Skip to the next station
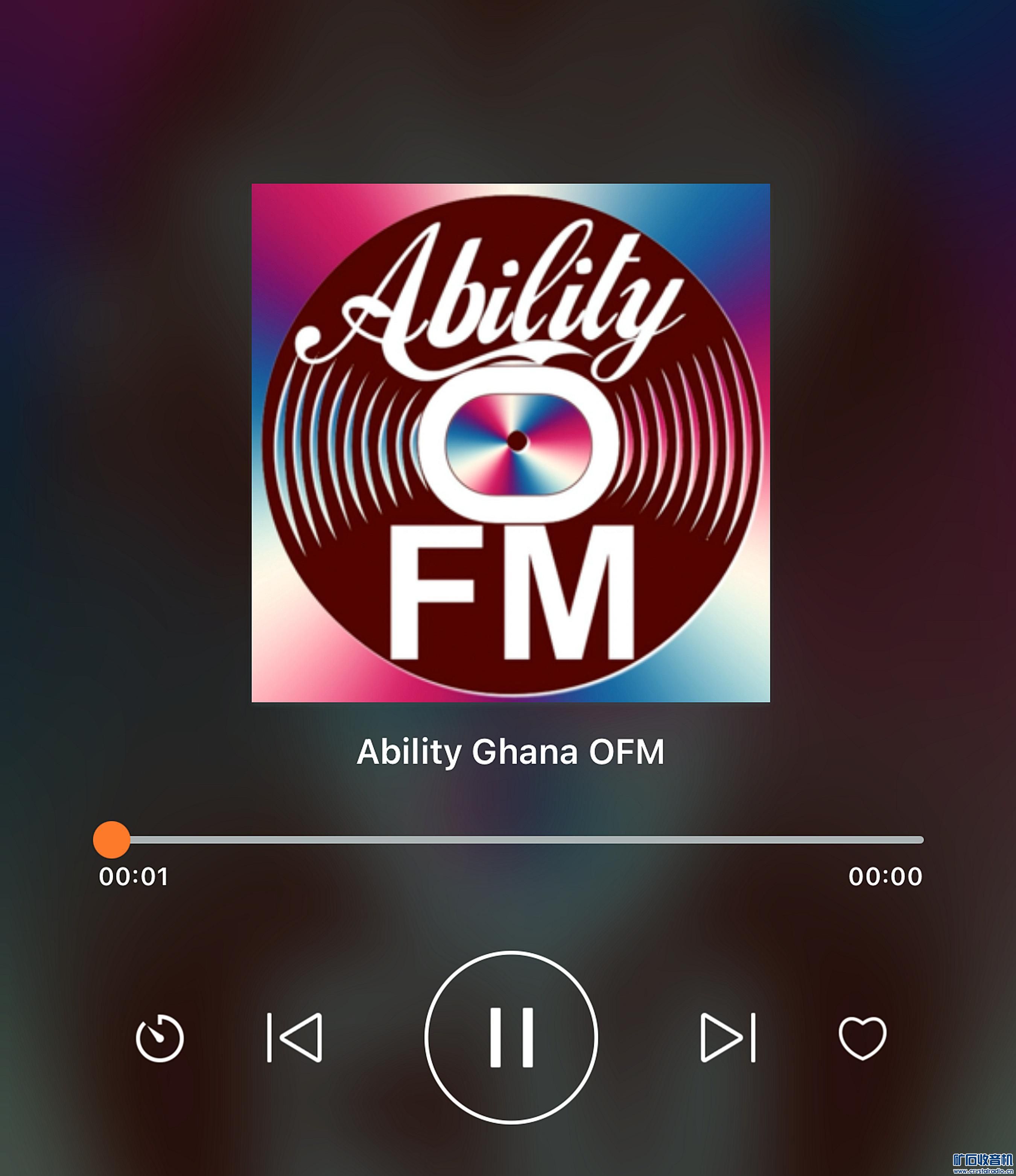 729,1037
